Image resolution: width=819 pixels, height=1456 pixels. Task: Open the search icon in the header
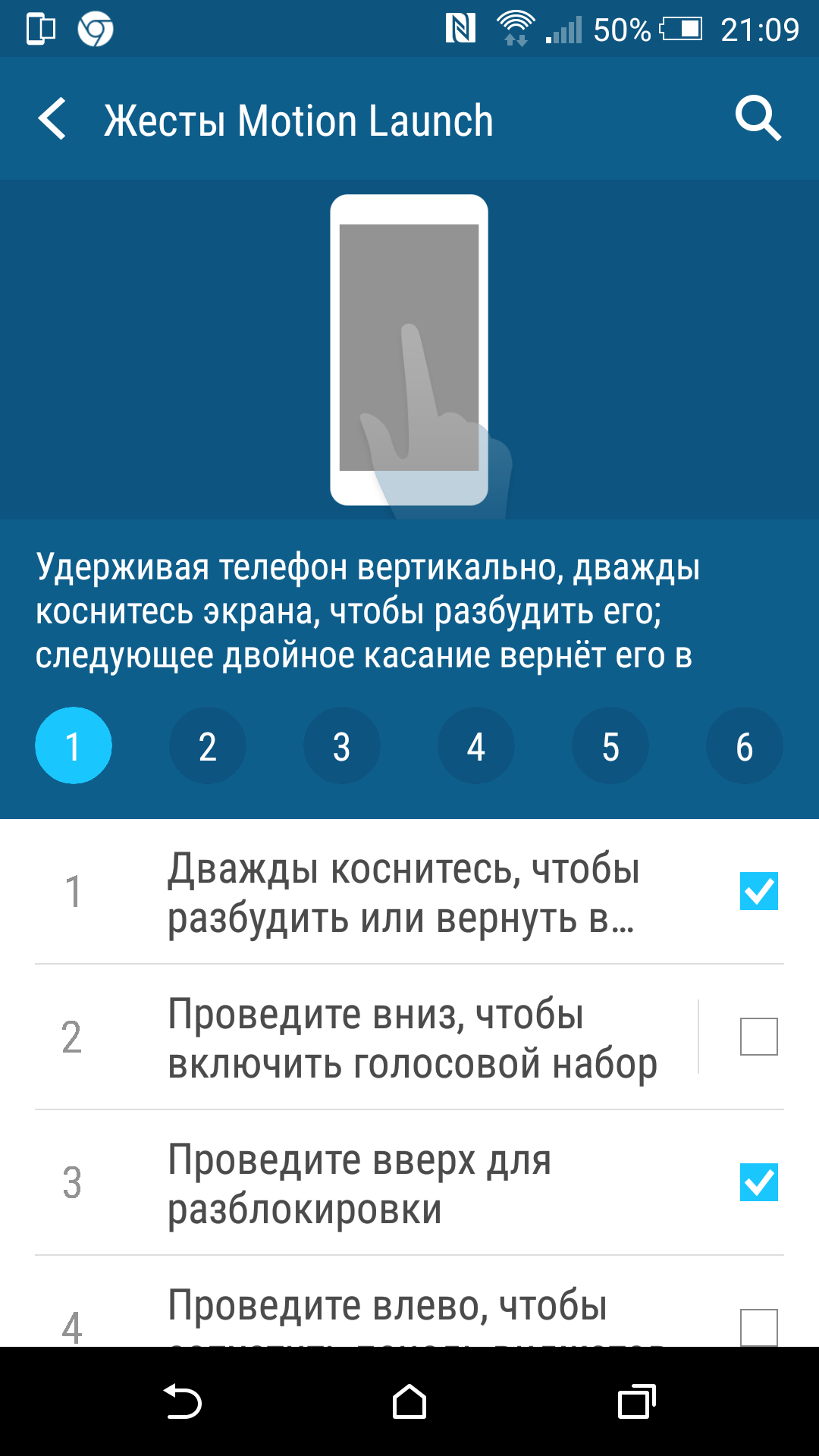758,119
